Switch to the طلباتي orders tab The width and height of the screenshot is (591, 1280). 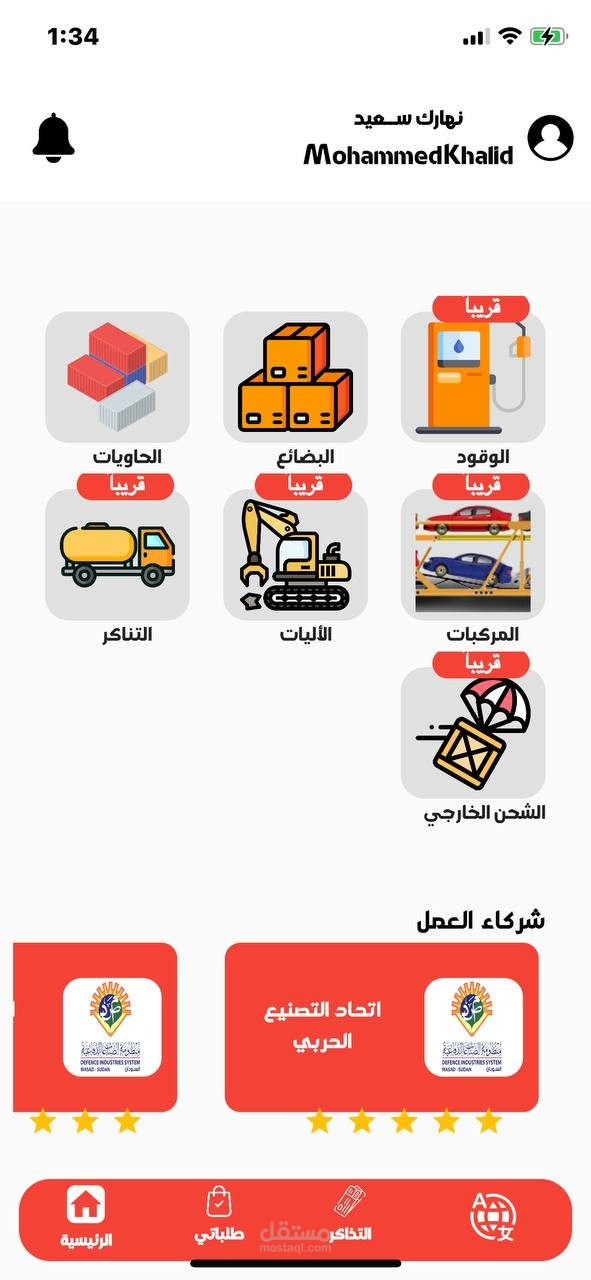point(219,1215)
